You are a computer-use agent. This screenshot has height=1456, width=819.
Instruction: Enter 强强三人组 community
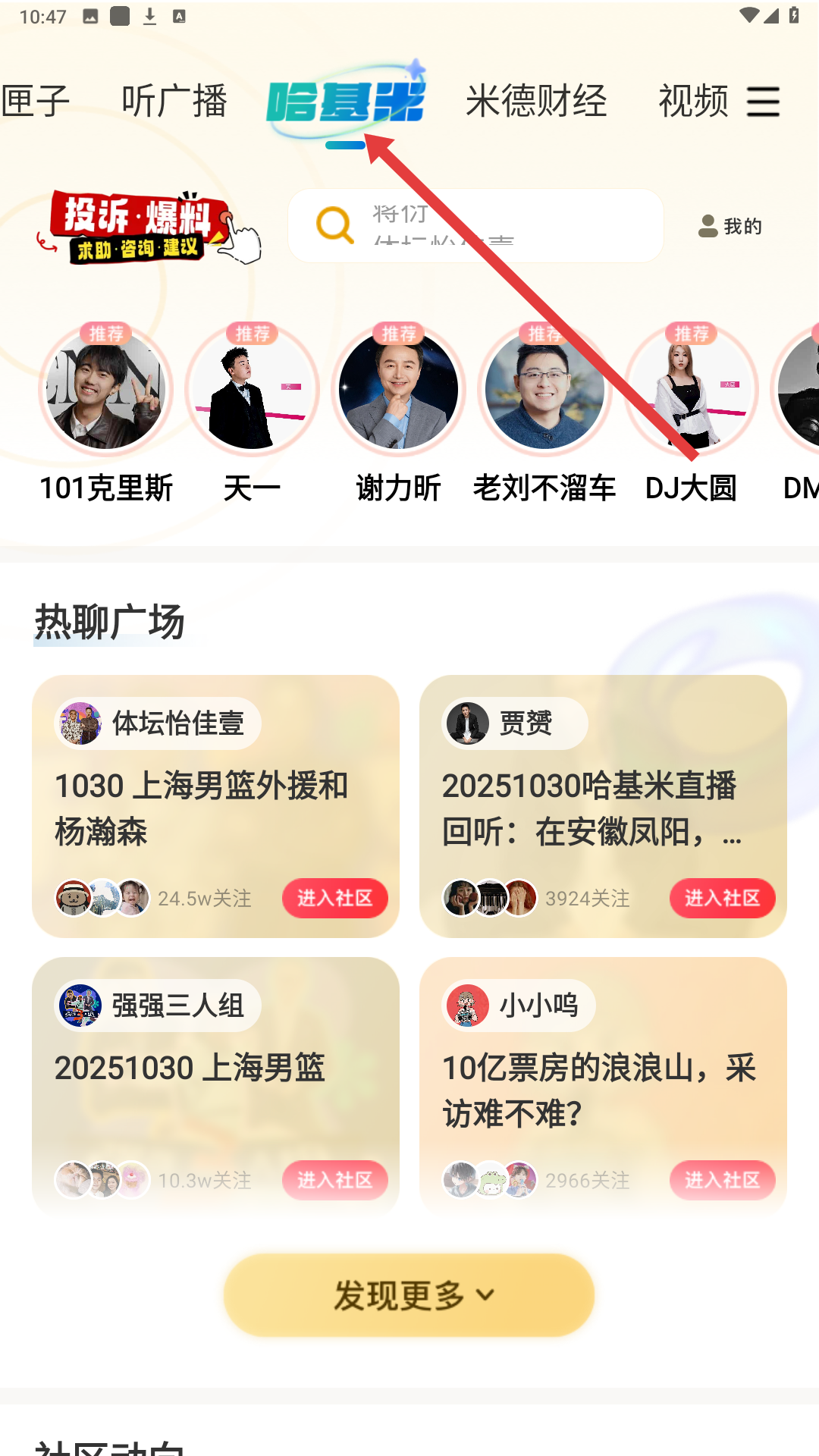[x=334, y=1180]
